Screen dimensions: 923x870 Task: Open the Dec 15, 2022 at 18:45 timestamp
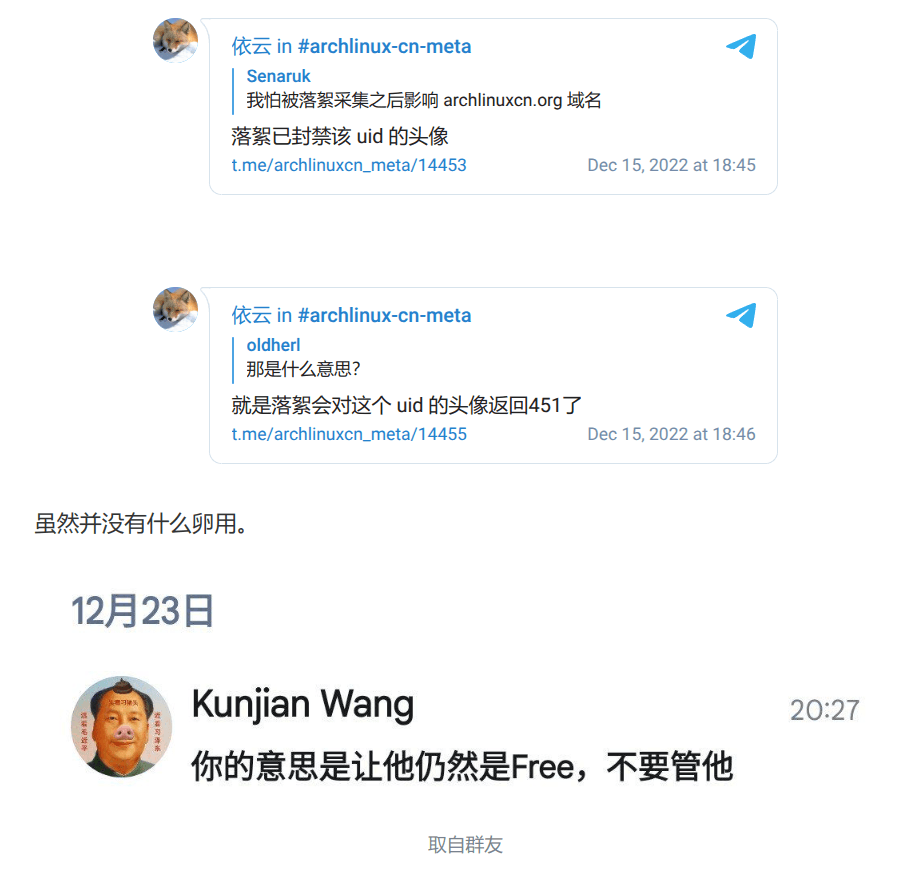pyautogui.click(x=671, y=165)
